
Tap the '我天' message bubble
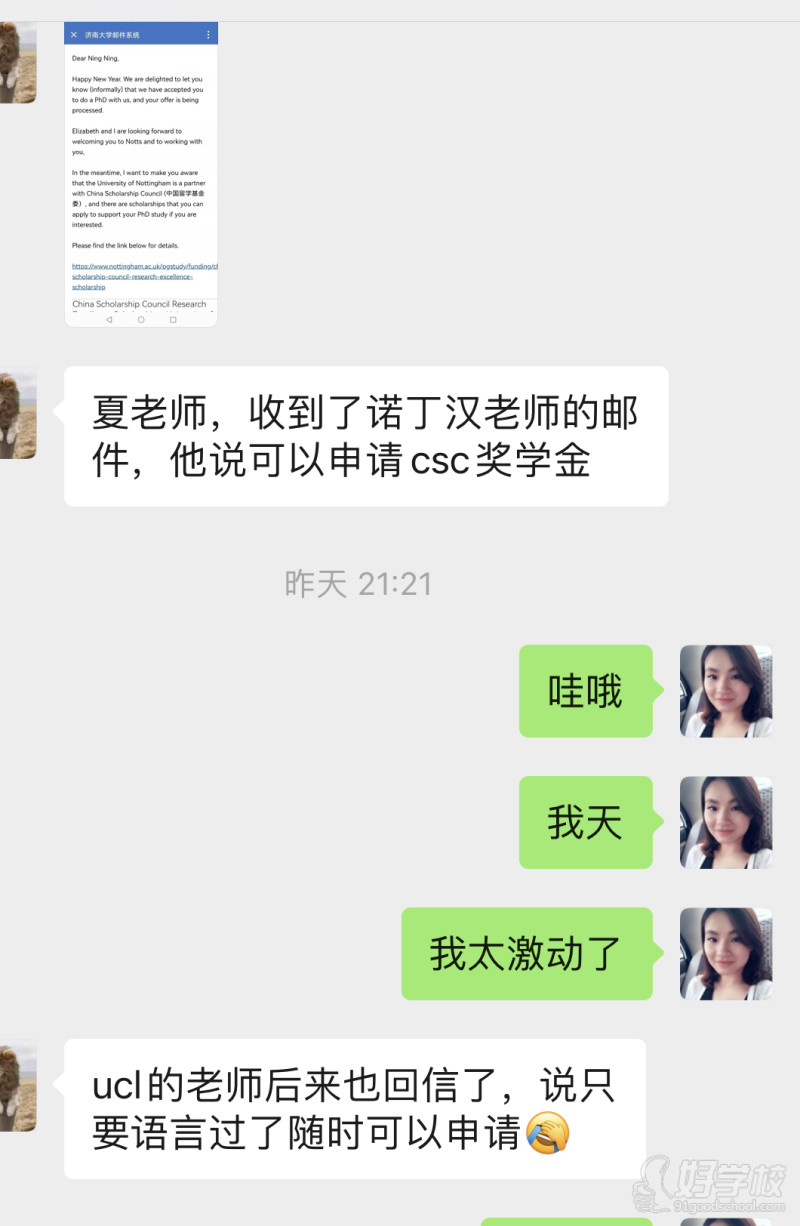click(585, 822)
